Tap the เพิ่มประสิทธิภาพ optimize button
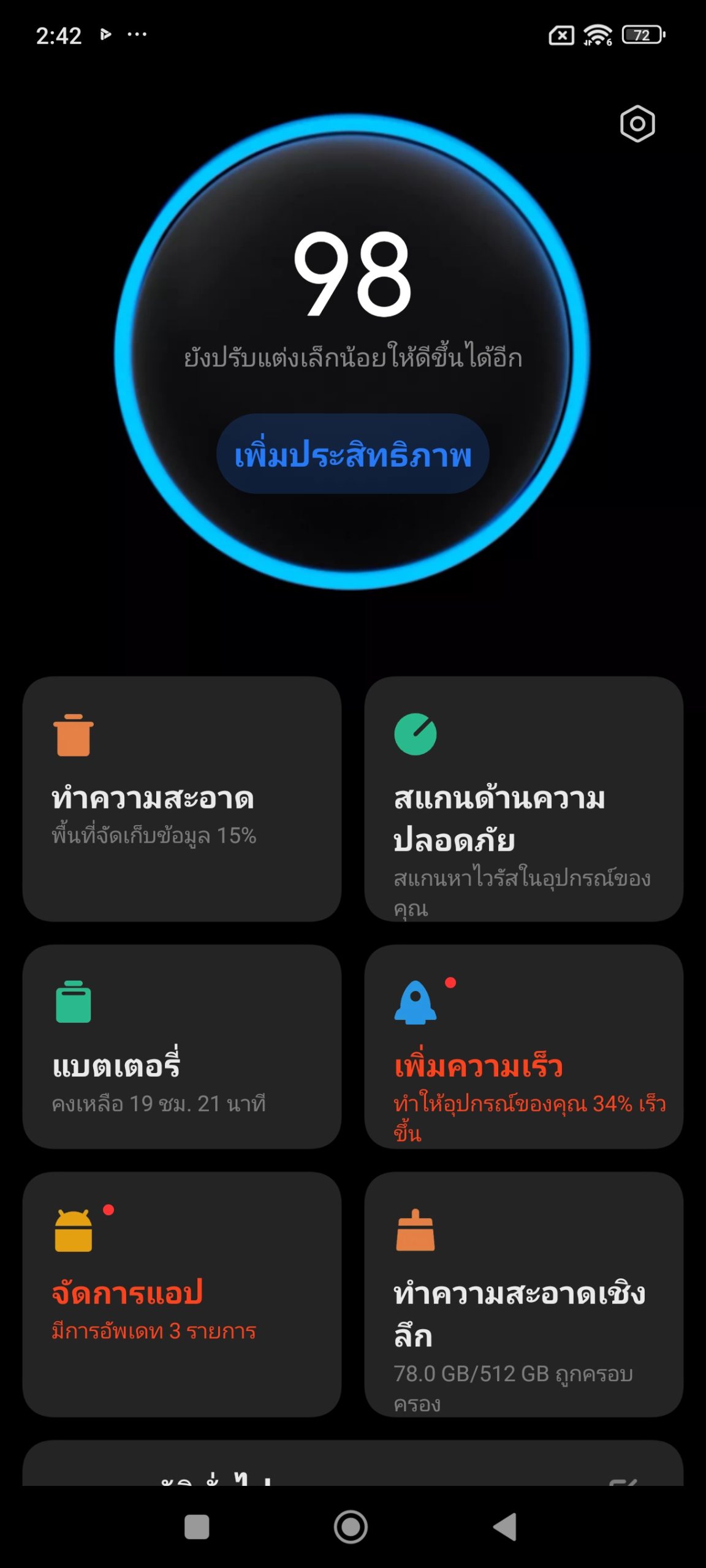The height and width of the screenshot is (1568, 706). point(353,454)
